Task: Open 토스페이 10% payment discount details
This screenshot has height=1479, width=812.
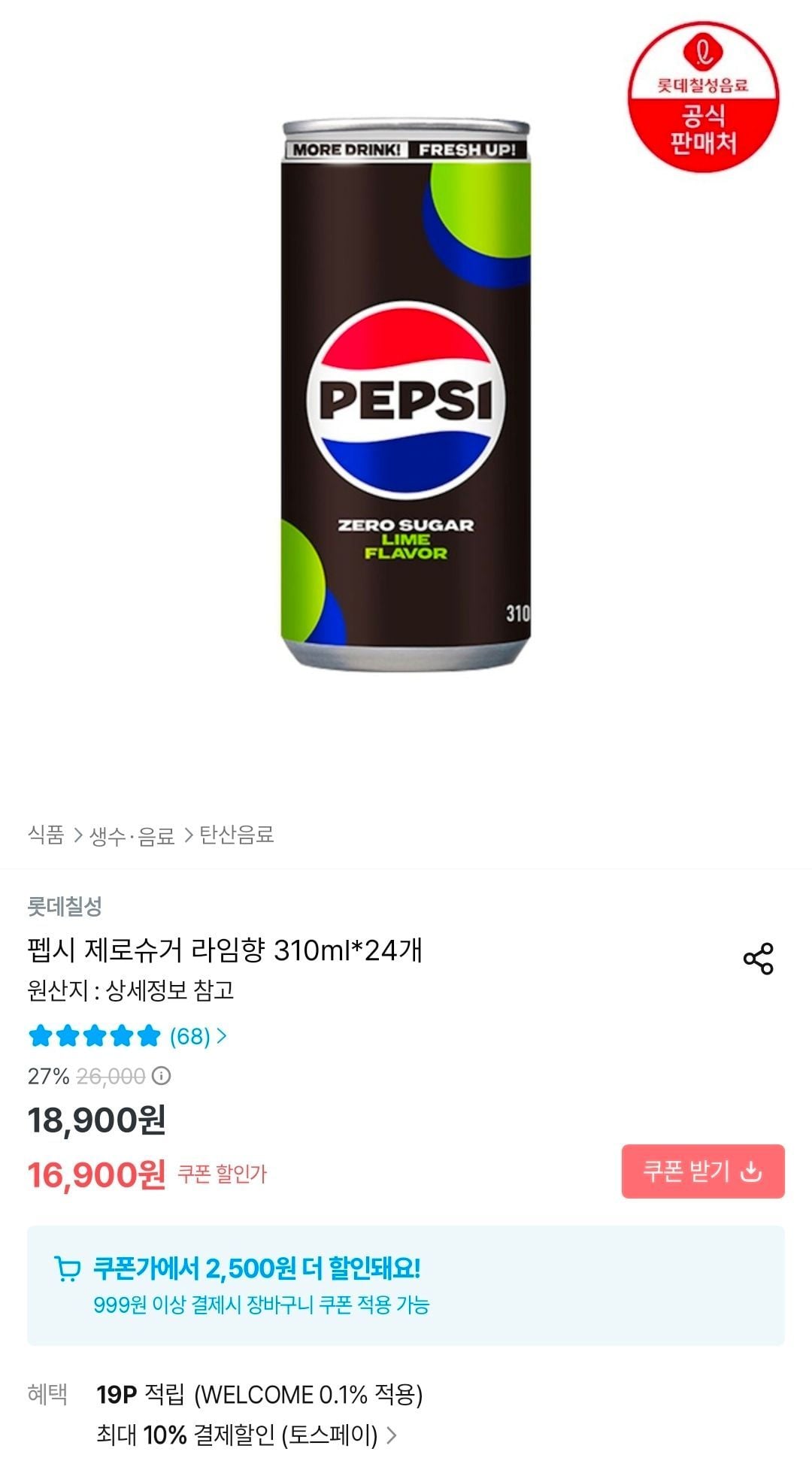Action: click(x=247, y=1435)
